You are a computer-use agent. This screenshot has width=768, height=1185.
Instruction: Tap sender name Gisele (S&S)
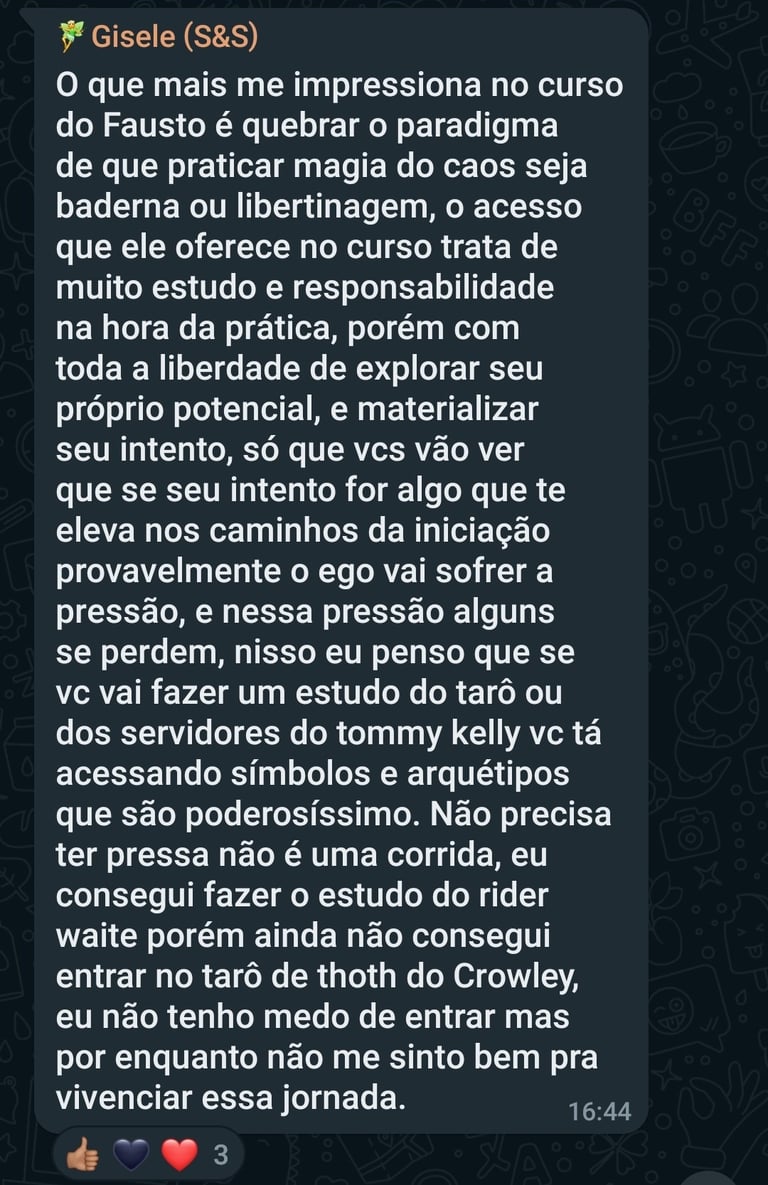[x=174, y=37]
